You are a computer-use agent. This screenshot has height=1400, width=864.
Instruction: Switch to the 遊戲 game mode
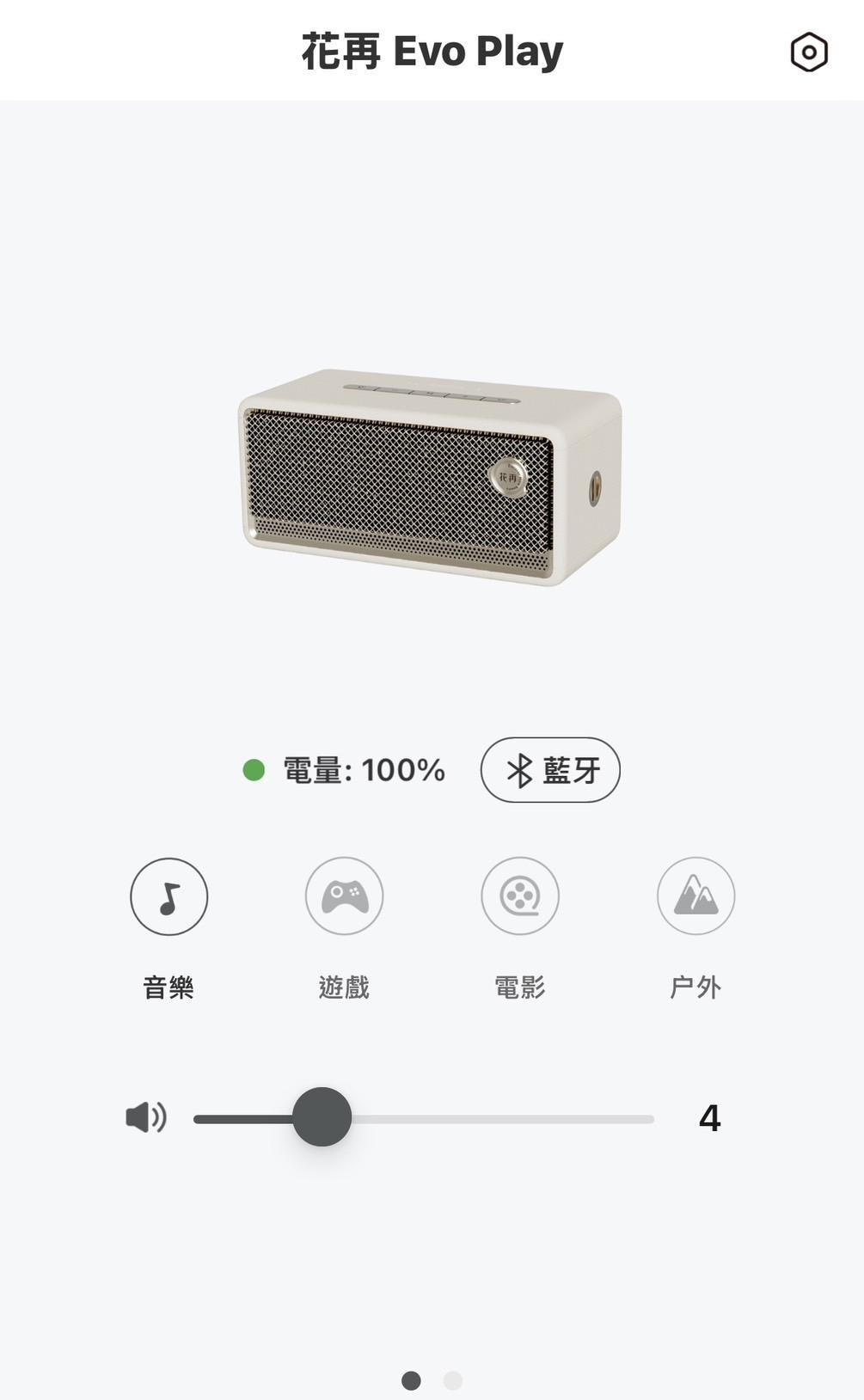click(x=344, y=896)
